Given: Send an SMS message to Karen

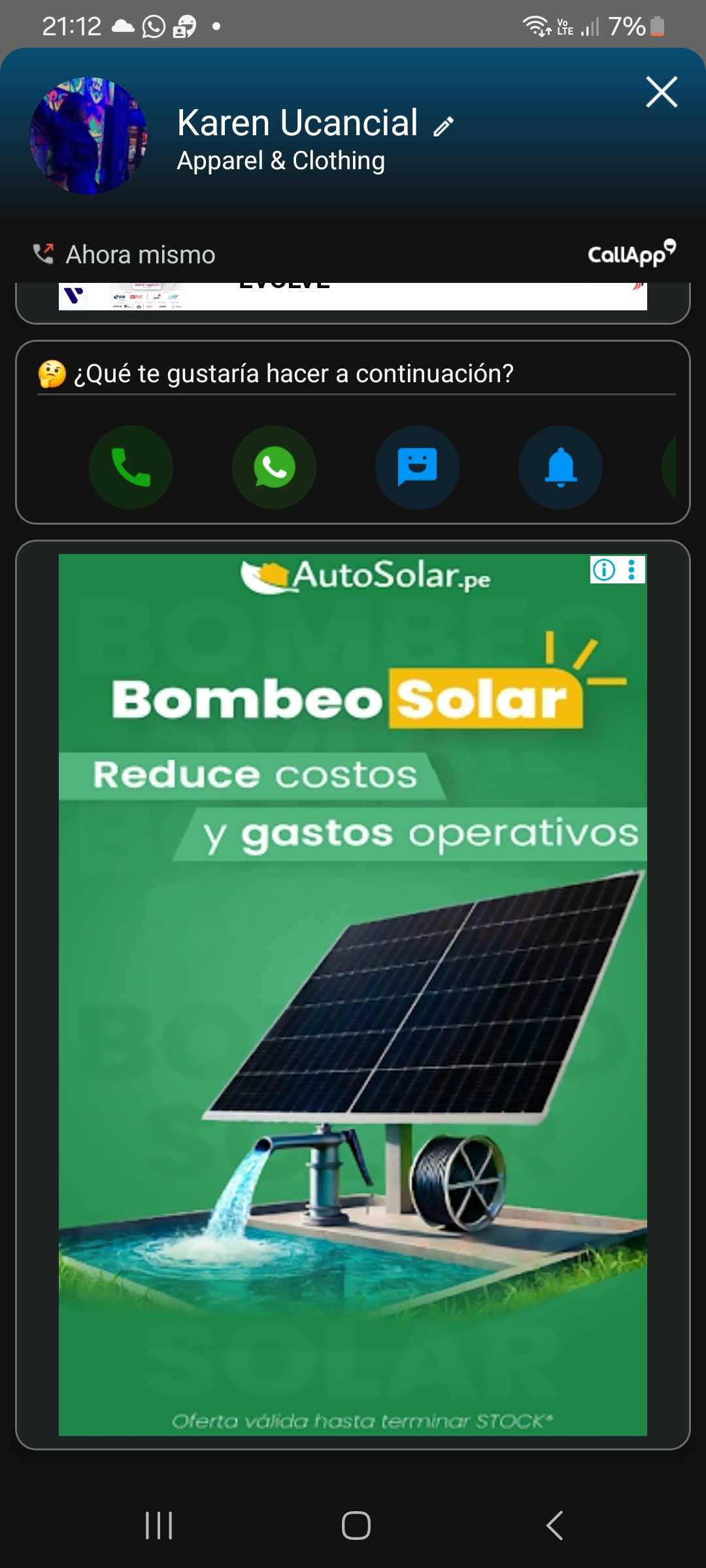Looking at the screenshot, I should (x=417, y=467).
